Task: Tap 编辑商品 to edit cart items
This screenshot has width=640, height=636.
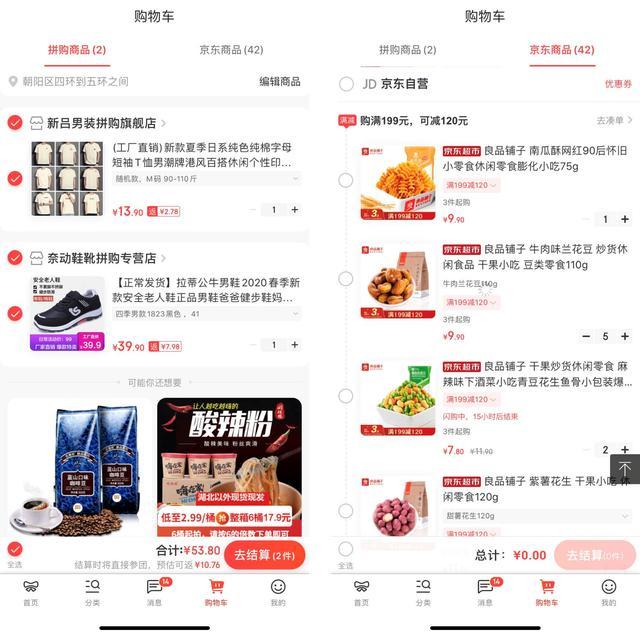Action: pyautogui.click(x=280, y=82)
